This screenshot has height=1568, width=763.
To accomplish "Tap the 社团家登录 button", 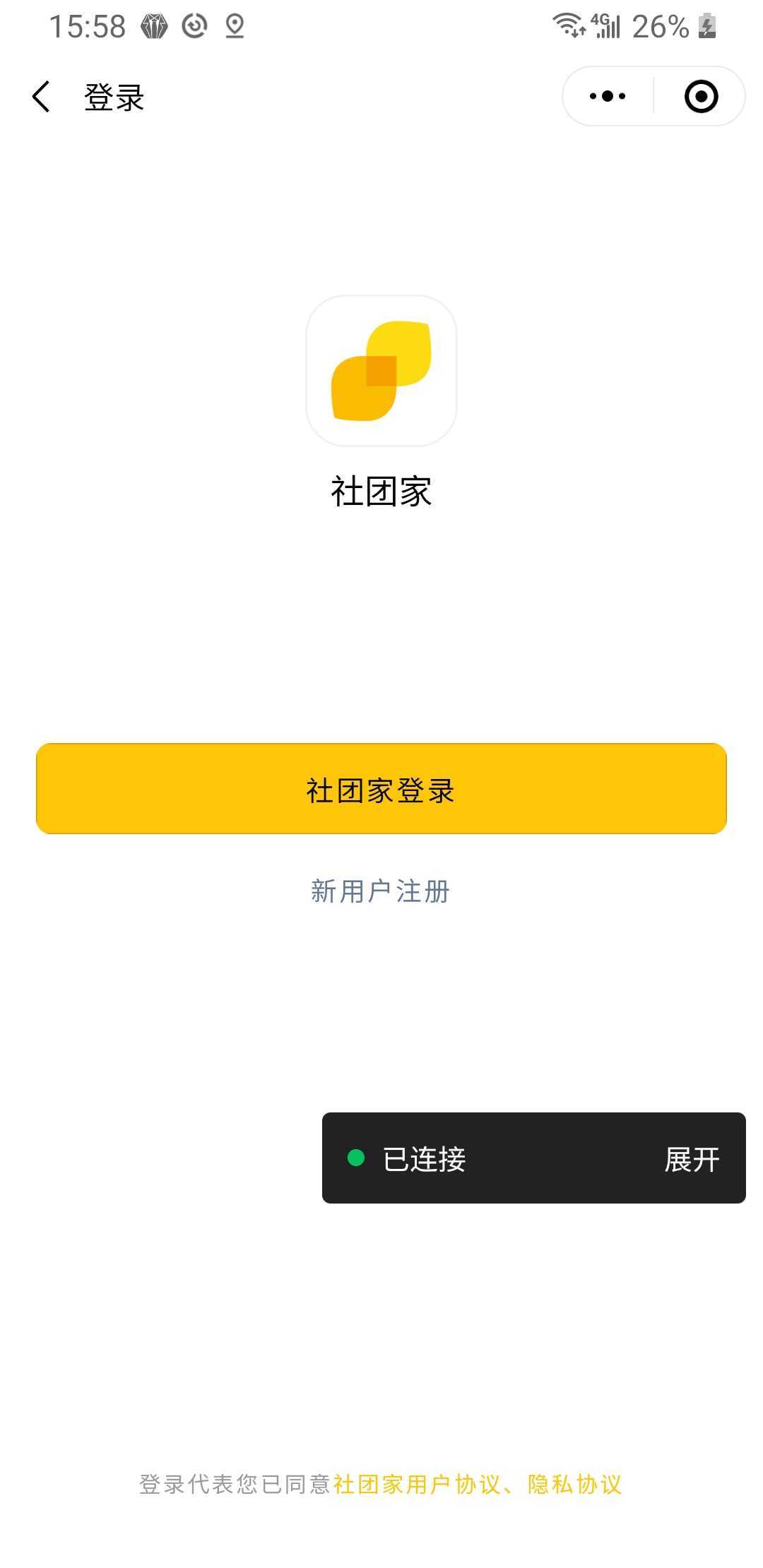I will (x=381, y=789).
